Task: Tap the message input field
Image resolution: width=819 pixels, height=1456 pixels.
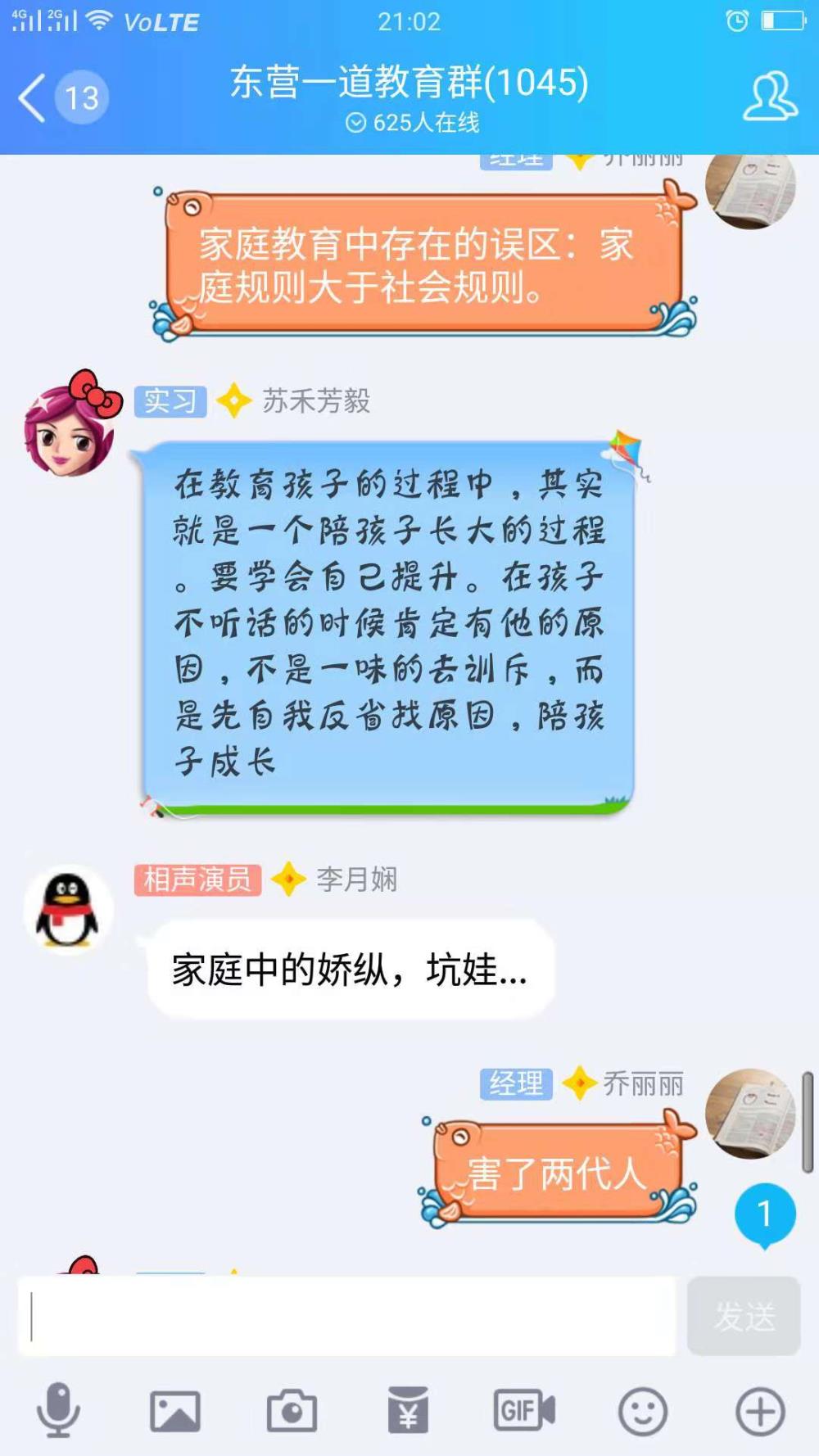Action: pos(347,1316)
